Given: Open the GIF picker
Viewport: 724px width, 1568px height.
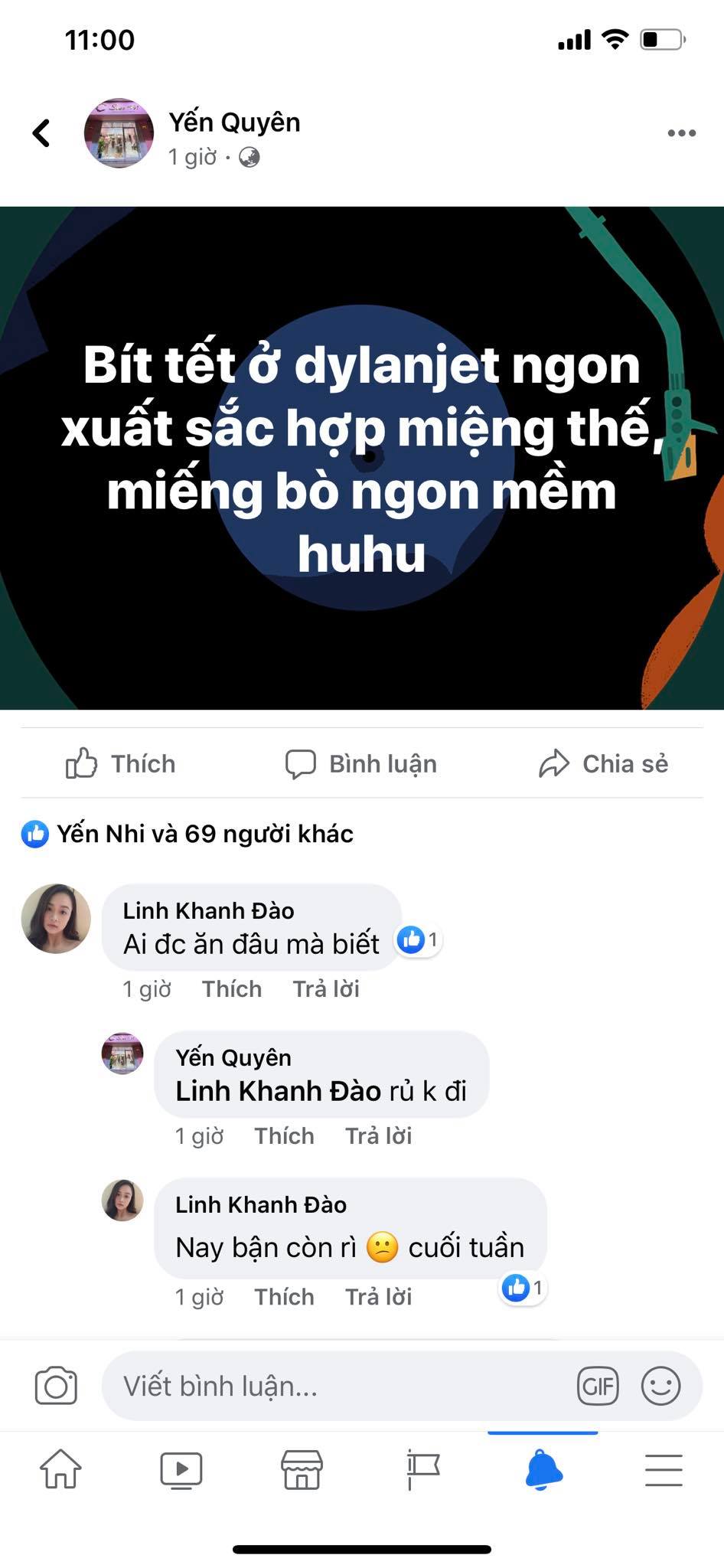Looking at the screenshot, I should [598, 1387].
